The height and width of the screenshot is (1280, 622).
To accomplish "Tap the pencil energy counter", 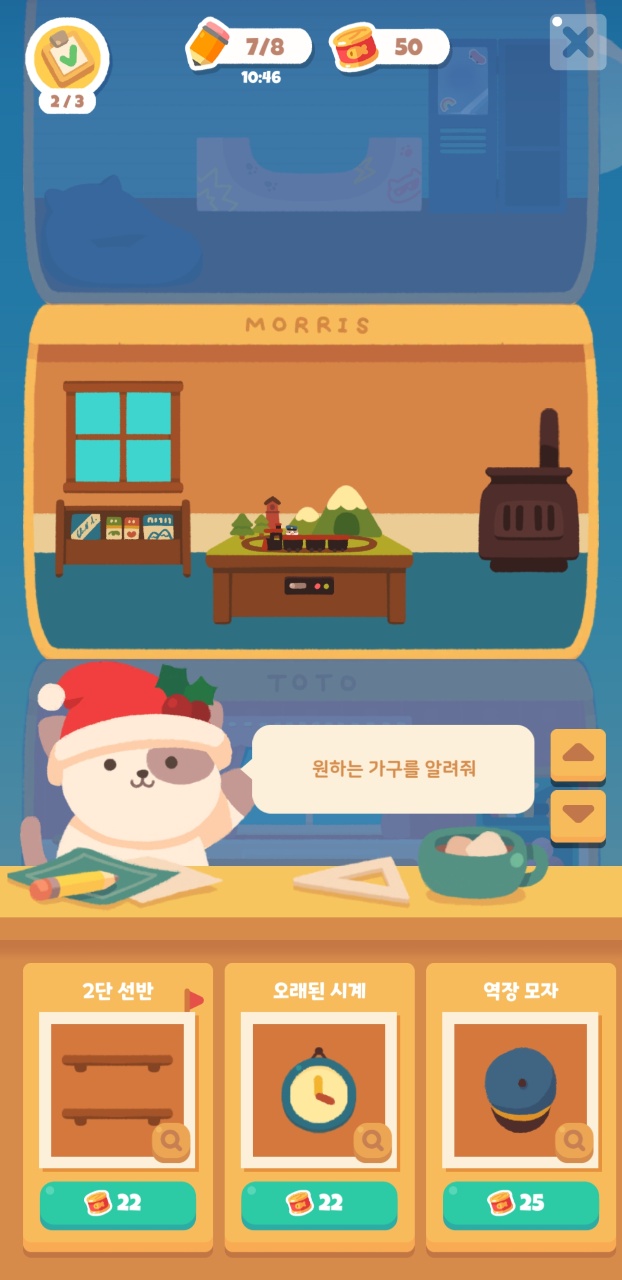I will click(250, 46).
